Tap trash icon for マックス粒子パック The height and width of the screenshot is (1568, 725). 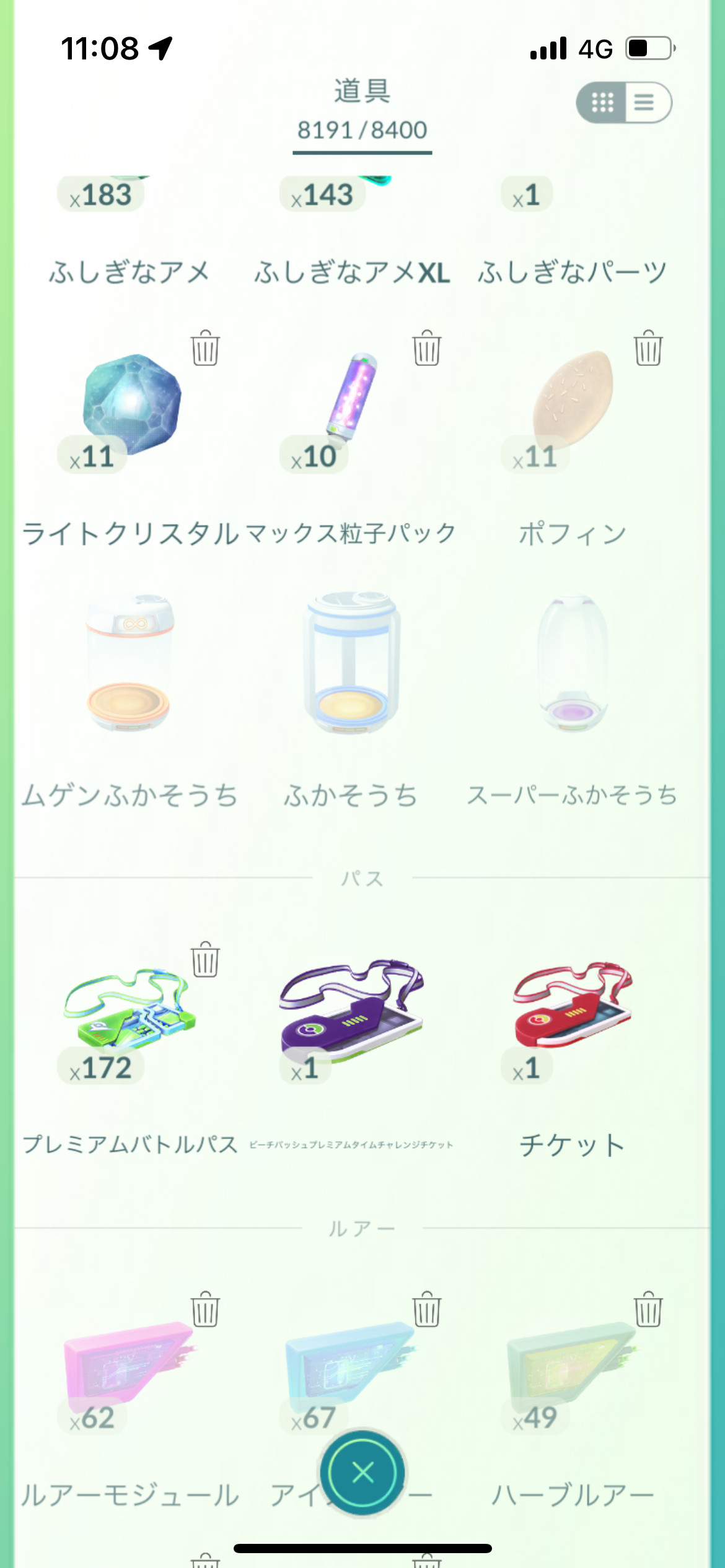pos(426,348)
